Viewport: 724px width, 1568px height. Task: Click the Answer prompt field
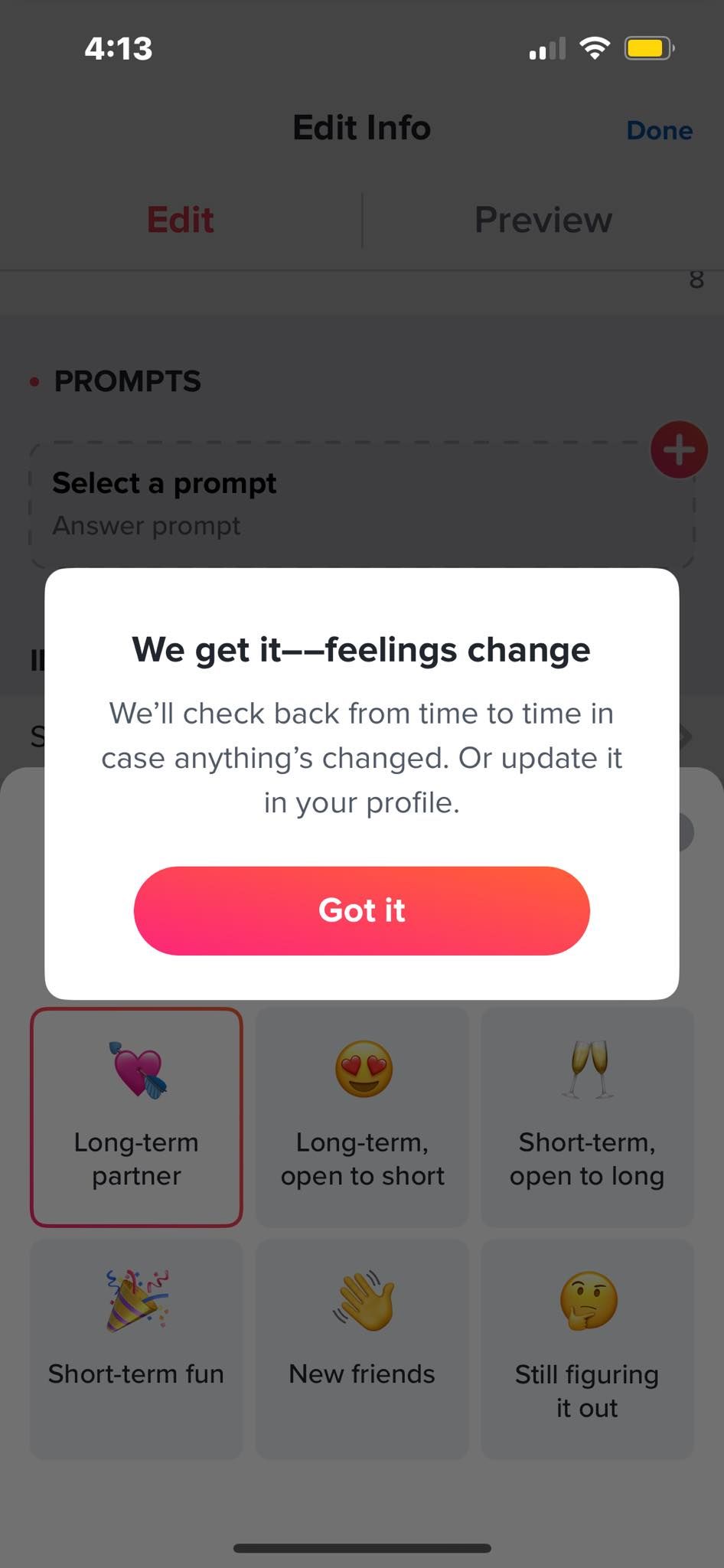[x=146, y=525]
